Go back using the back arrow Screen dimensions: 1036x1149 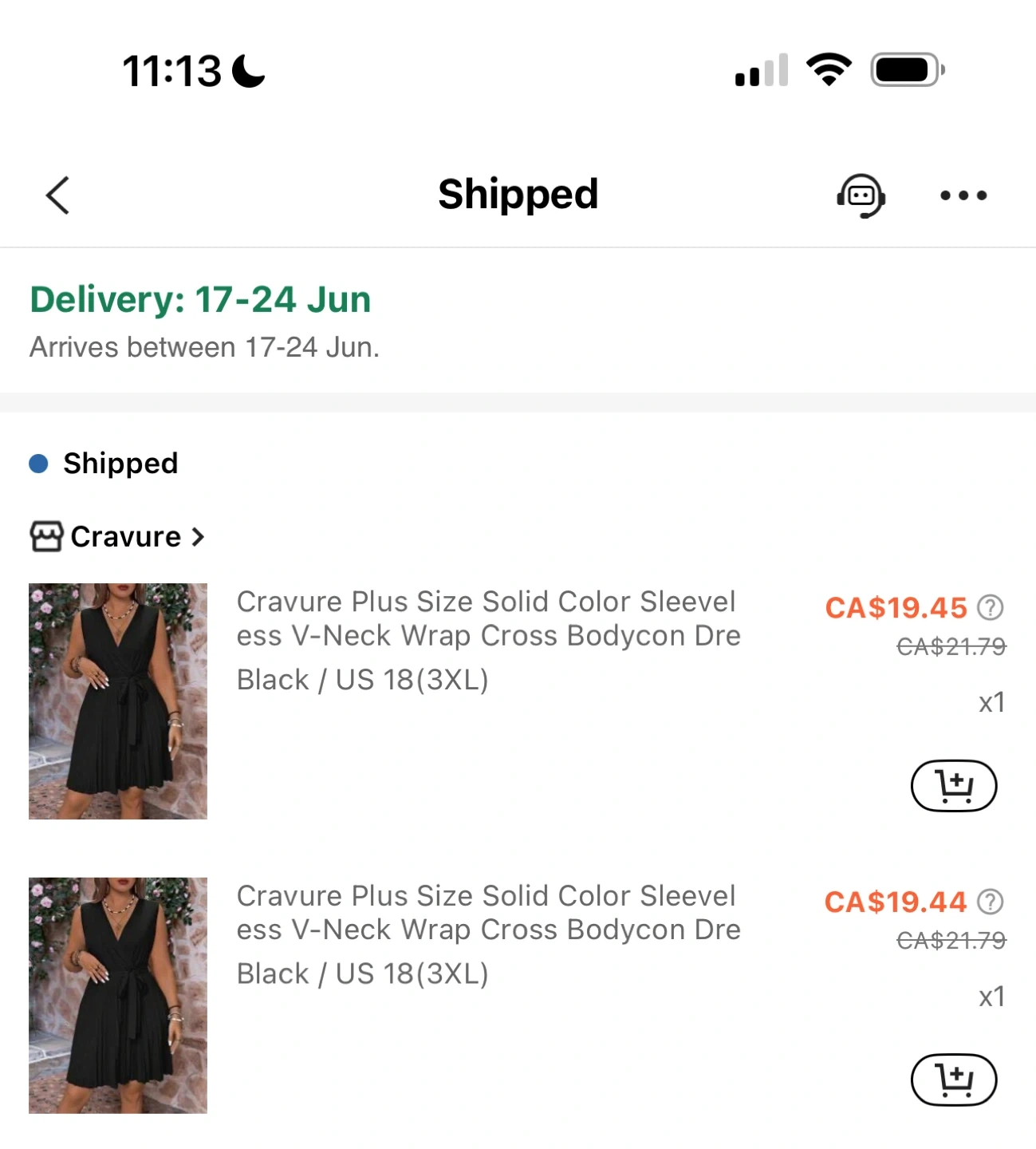[x=57, y=195]
